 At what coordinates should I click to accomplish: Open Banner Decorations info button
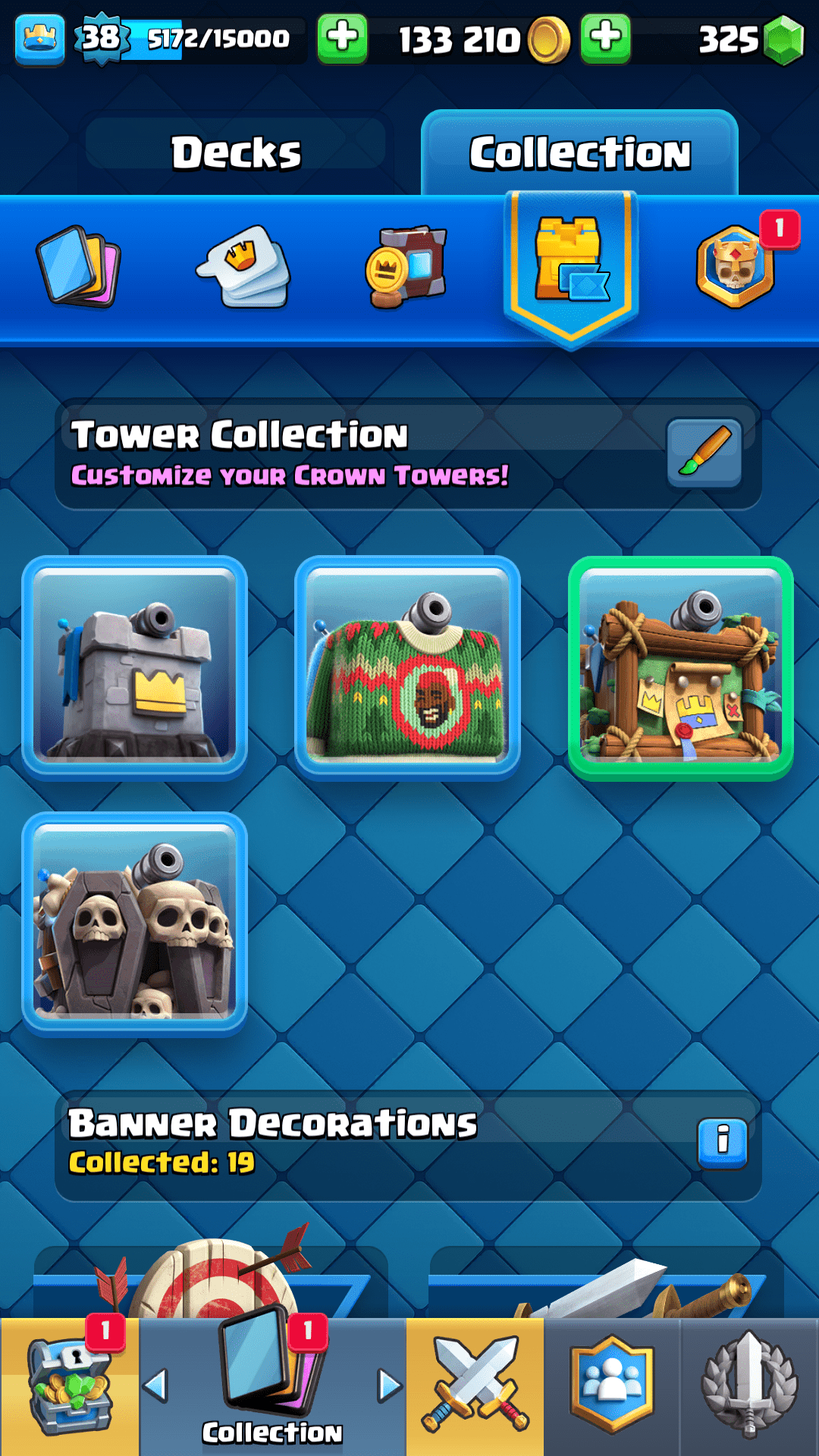[x=722, y=1143]
